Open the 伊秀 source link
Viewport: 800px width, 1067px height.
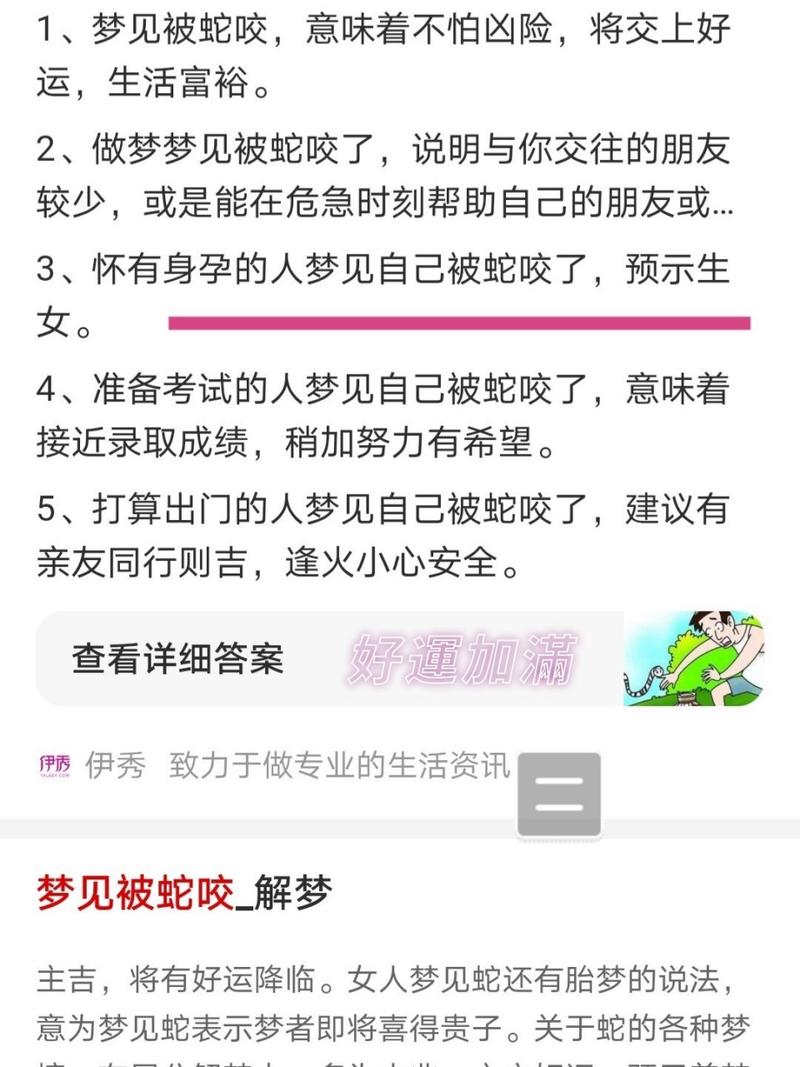pos(115,766)
